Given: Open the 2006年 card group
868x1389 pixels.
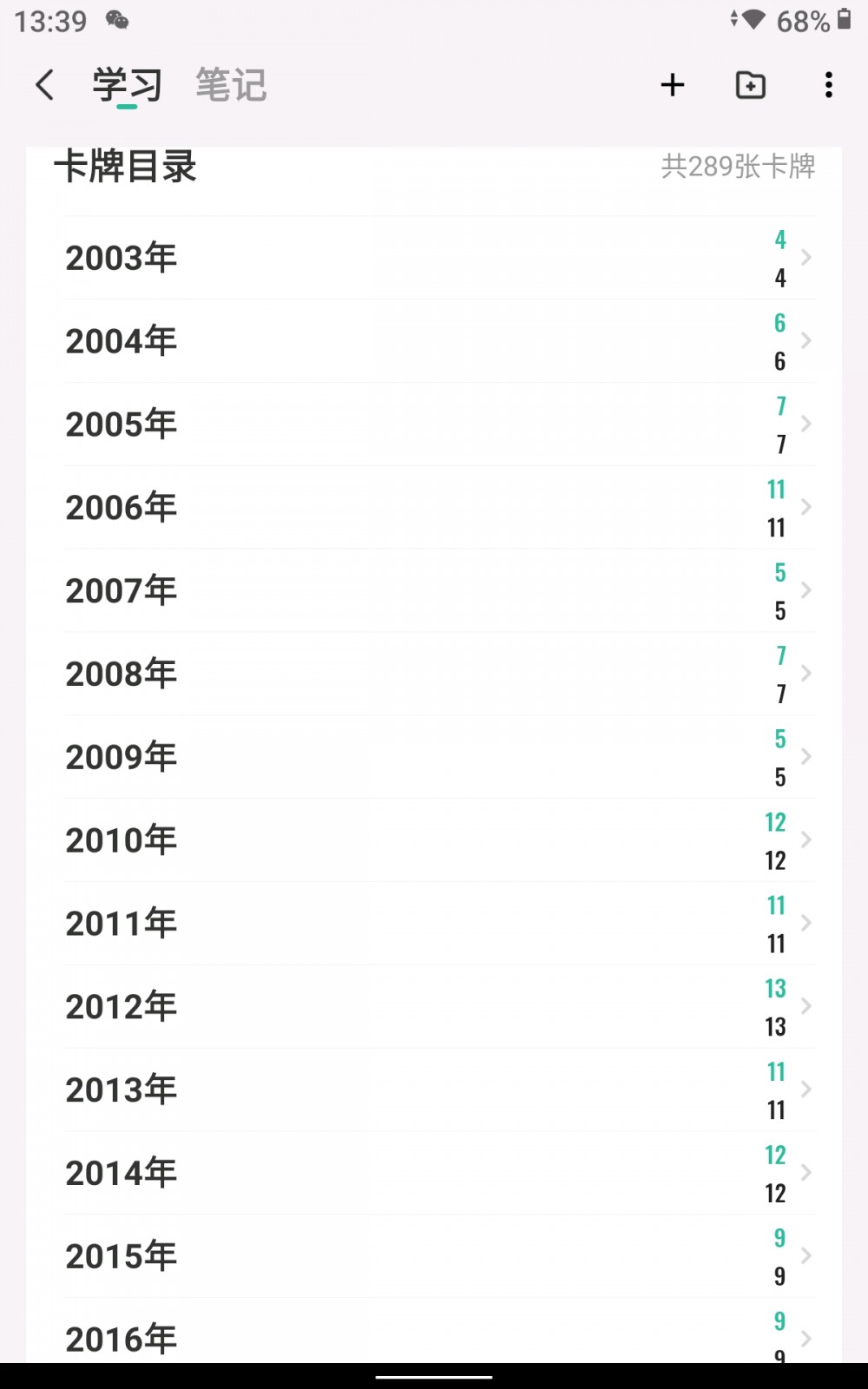Looking at the screenshot, I should point(440,508).
